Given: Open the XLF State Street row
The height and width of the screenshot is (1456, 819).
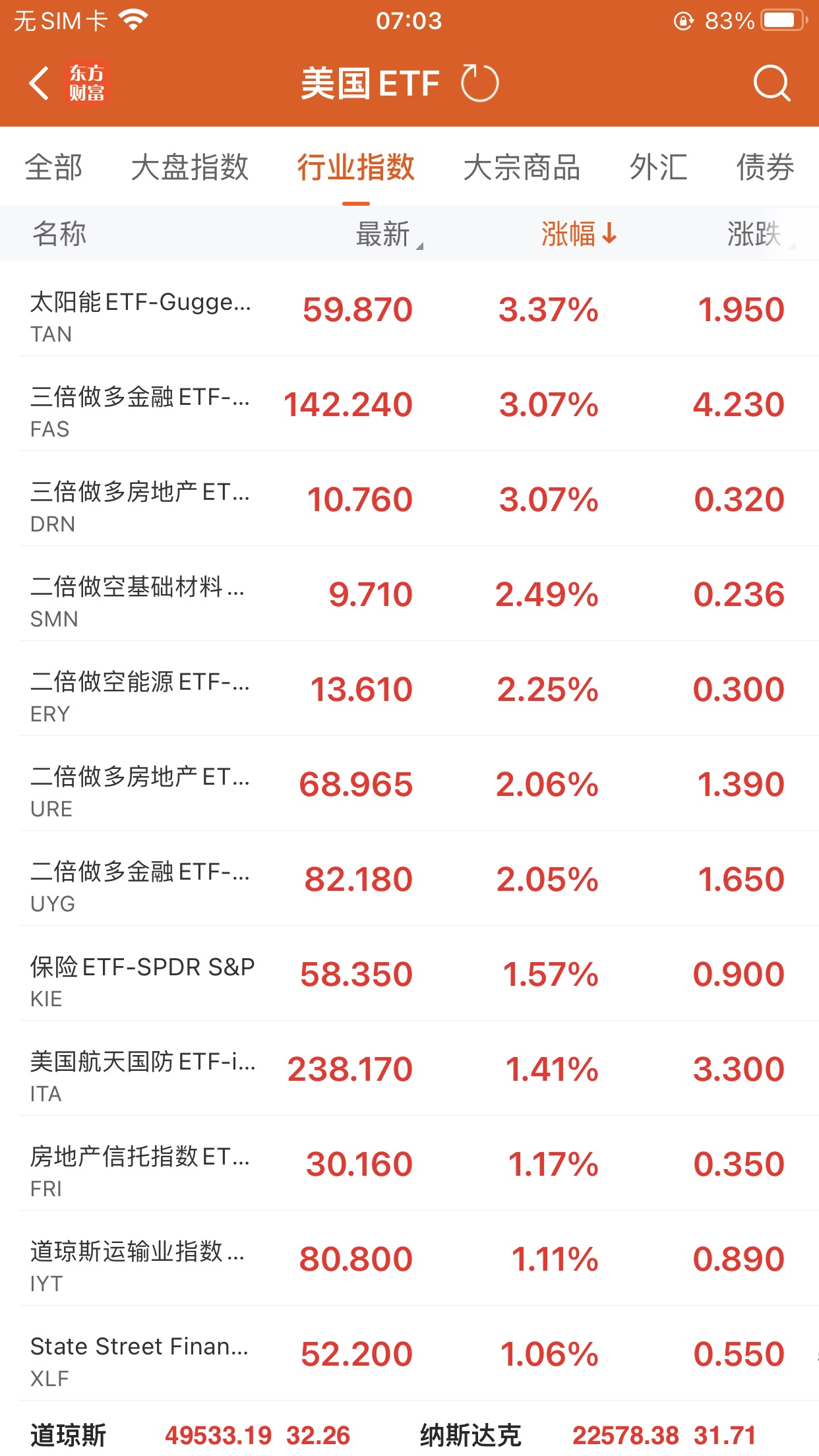Looking at the screenshot, I should click(409, 1354).
